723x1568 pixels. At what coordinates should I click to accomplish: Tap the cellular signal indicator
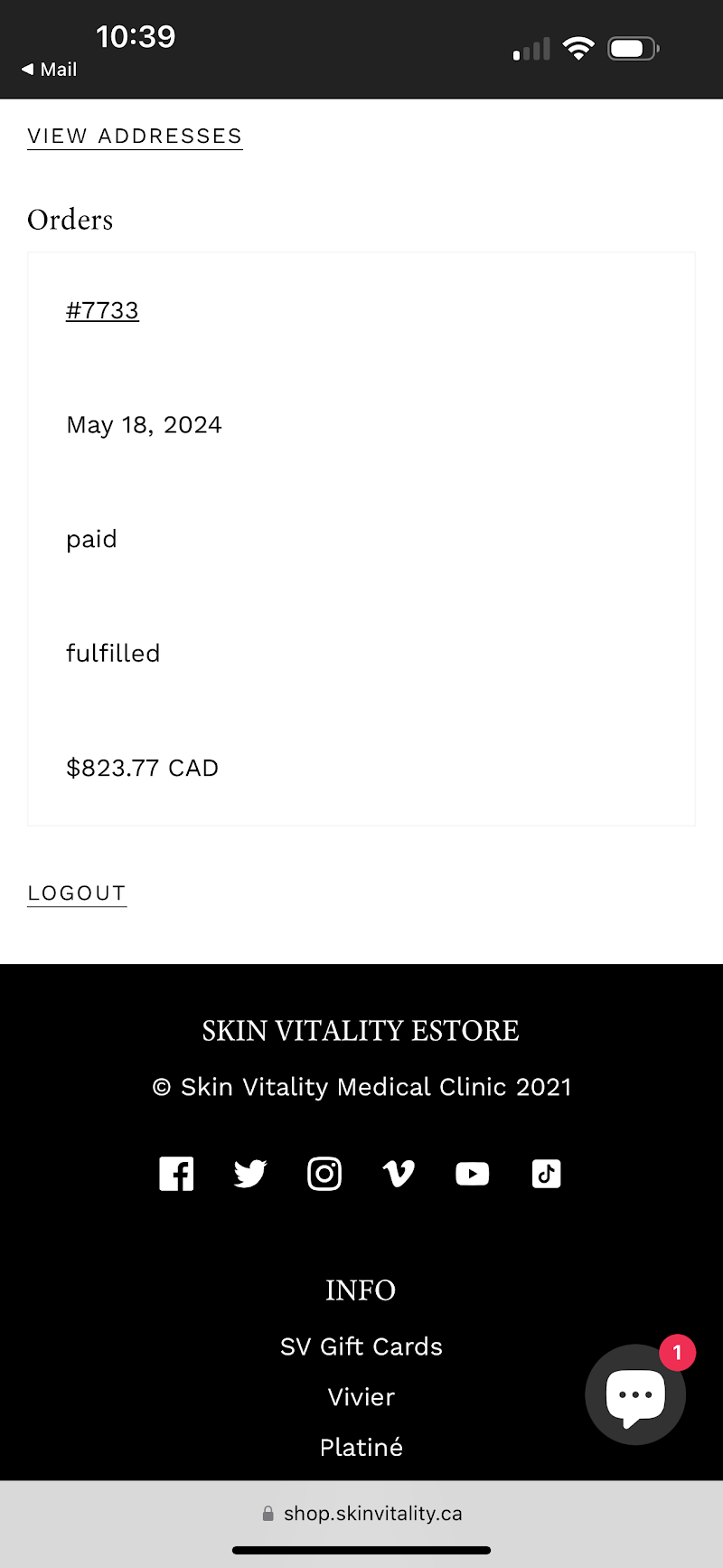(x=531, y=50)
